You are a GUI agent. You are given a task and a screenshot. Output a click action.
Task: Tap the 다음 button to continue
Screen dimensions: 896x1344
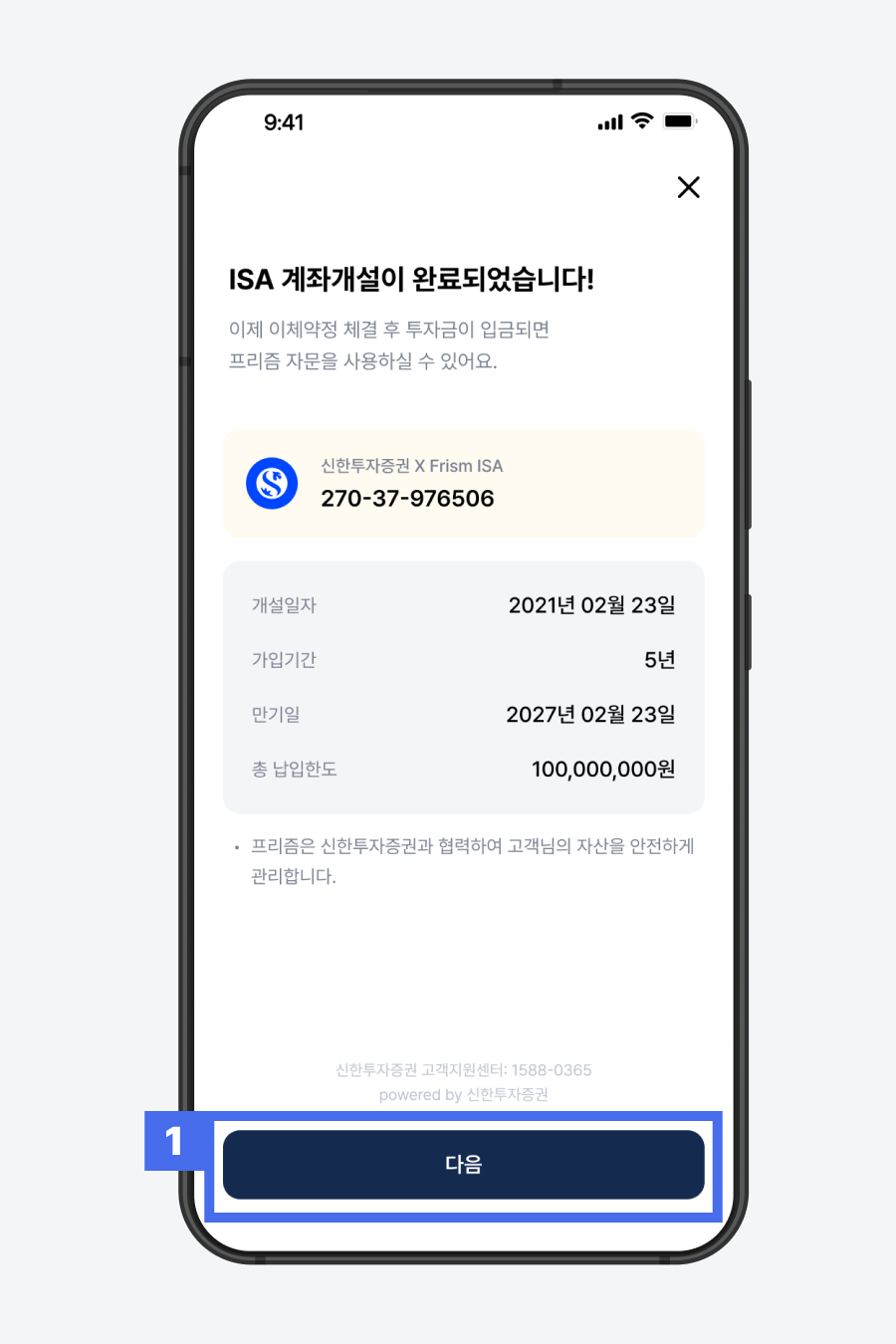463,1164
